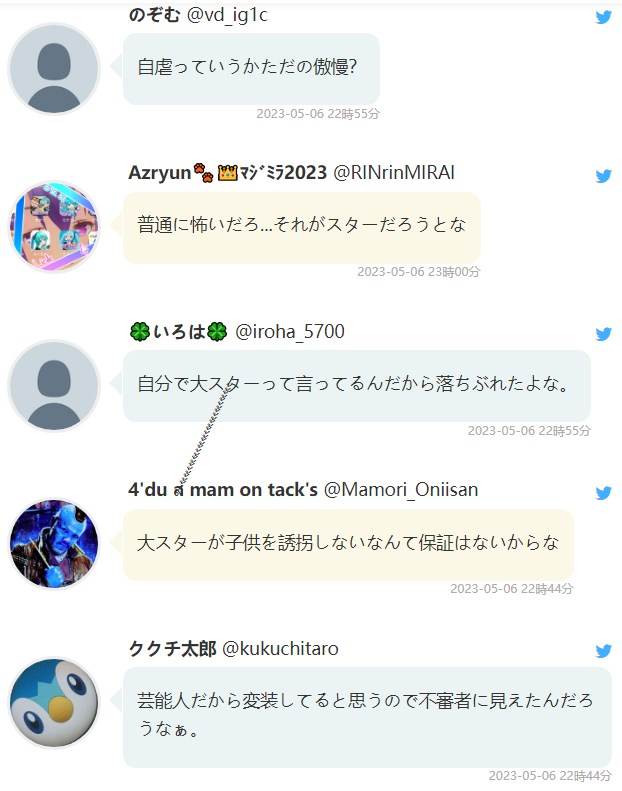Image resolution: width=622 pixels, height=791 pixels.
Task: Open the @Mamori_Oniisan profile link
Action: [402, 490]
